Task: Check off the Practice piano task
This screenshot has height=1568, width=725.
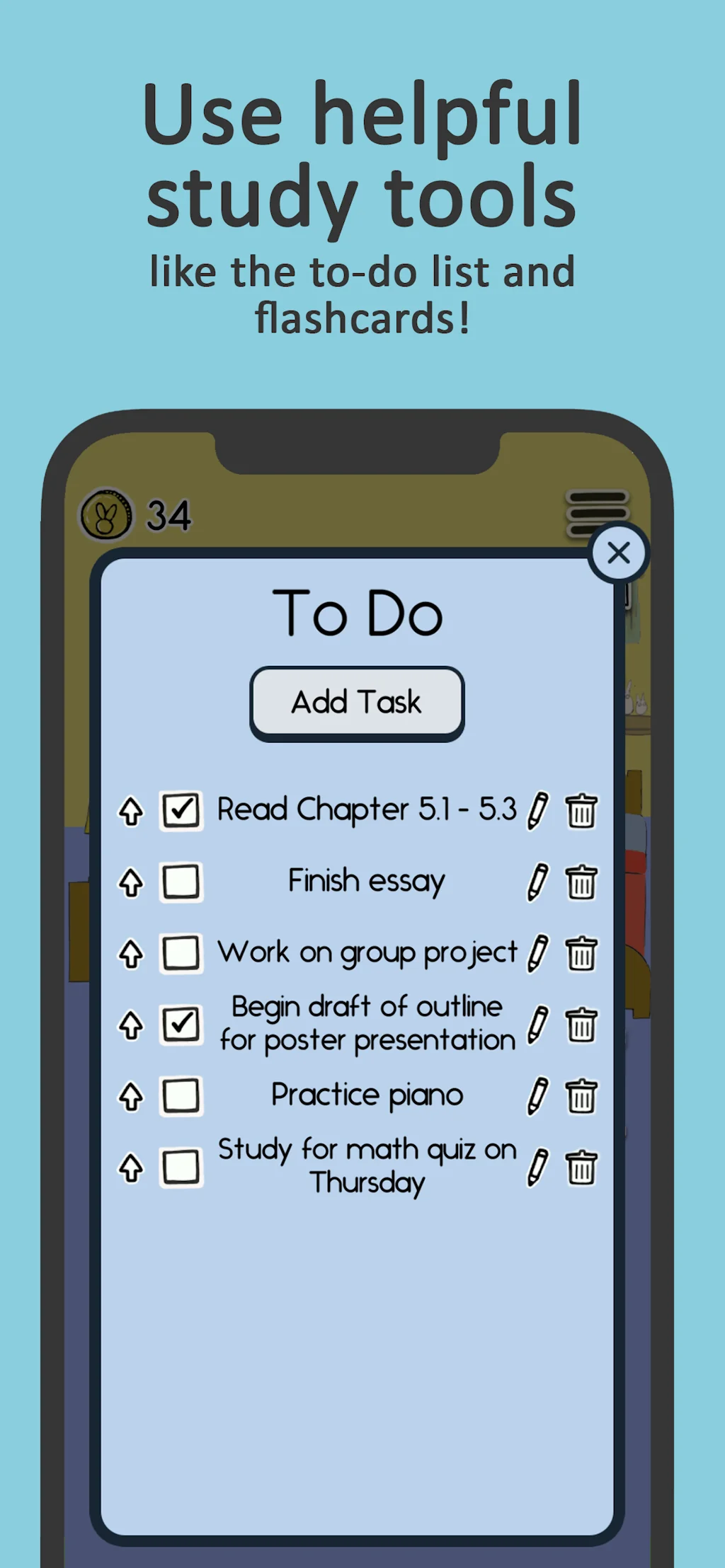Action: tap(181, 1094)
